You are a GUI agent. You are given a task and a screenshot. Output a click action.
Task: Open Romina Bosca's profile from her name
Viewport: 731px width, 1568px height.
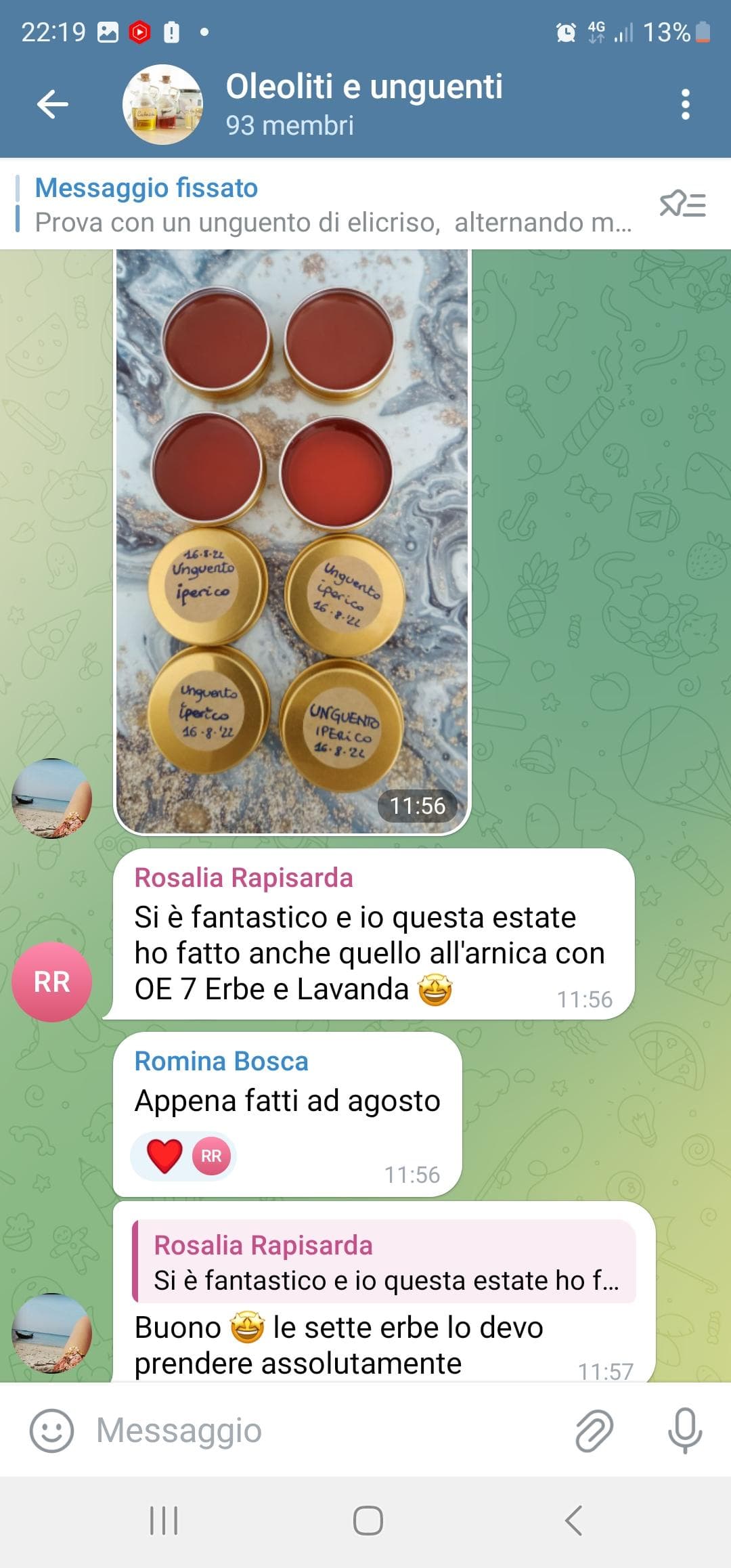221,1061
